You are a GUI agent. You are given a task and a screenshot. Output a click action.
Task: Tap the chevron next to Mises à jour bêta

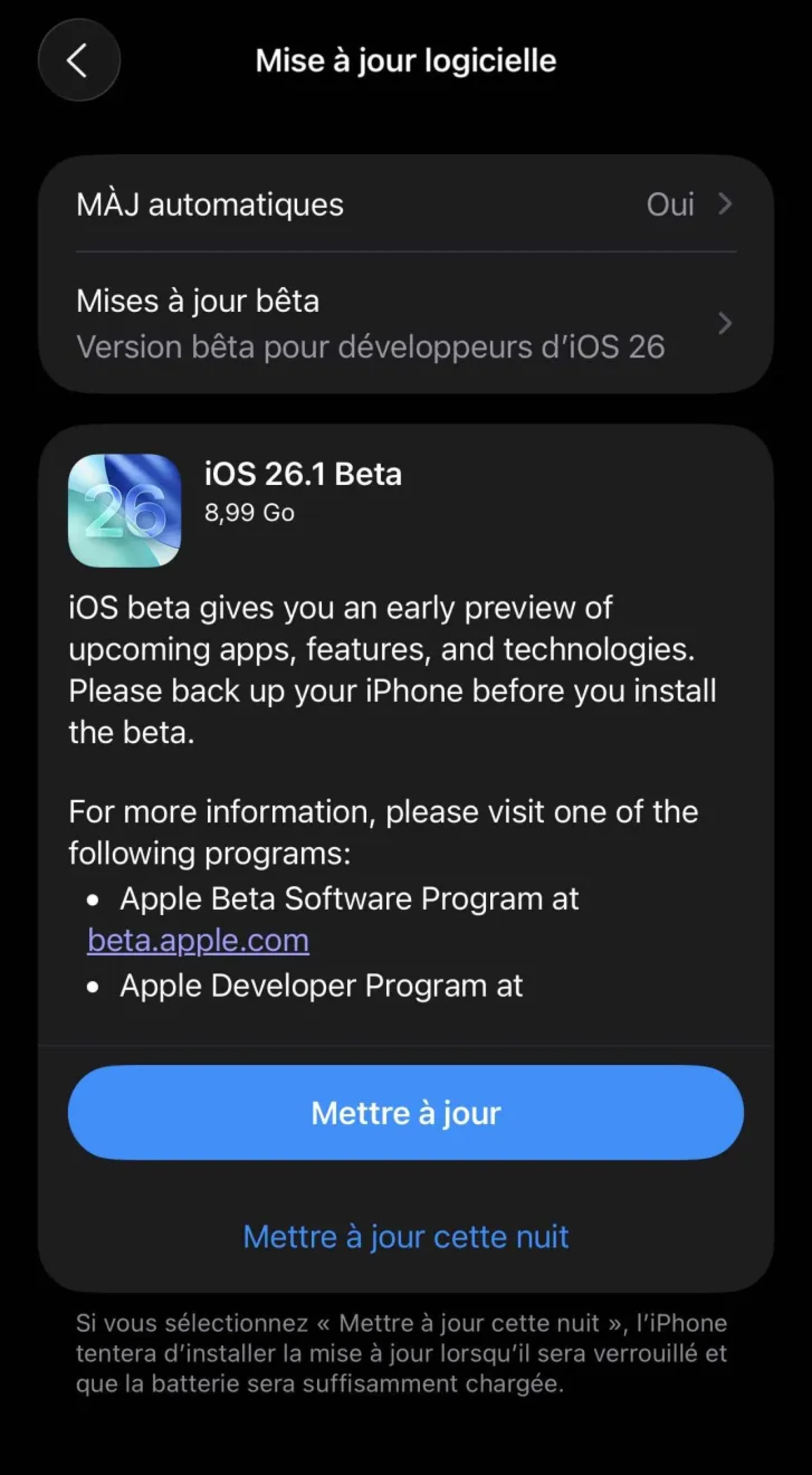pos(725,324)
